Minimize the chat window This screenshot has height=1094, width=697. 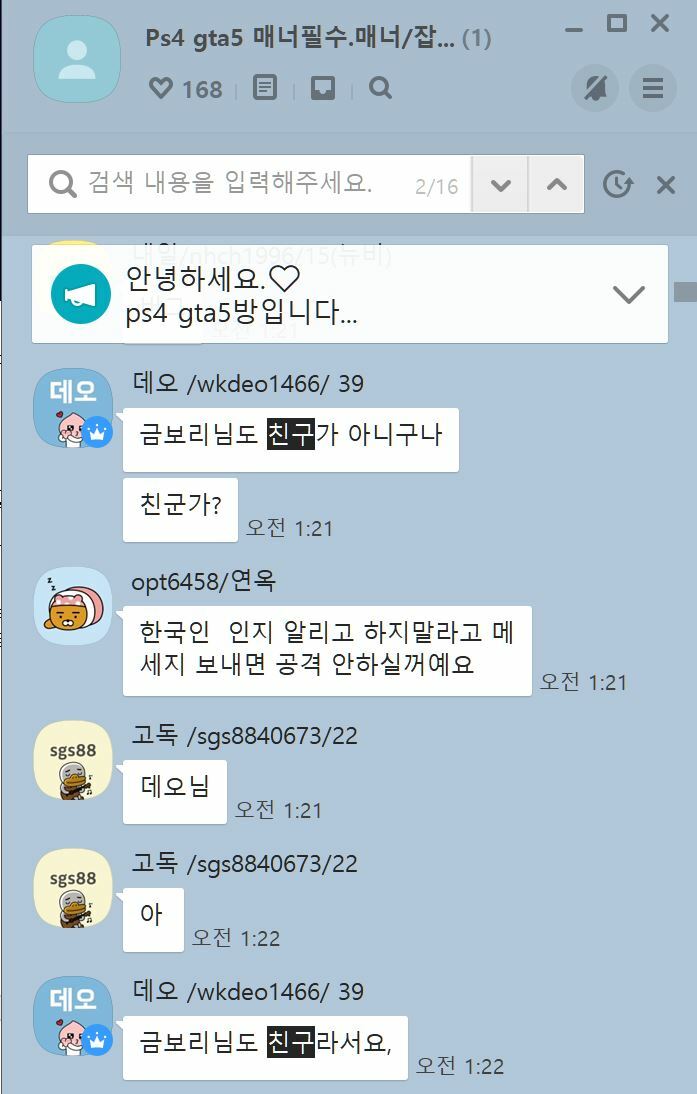tap(574, 28)
